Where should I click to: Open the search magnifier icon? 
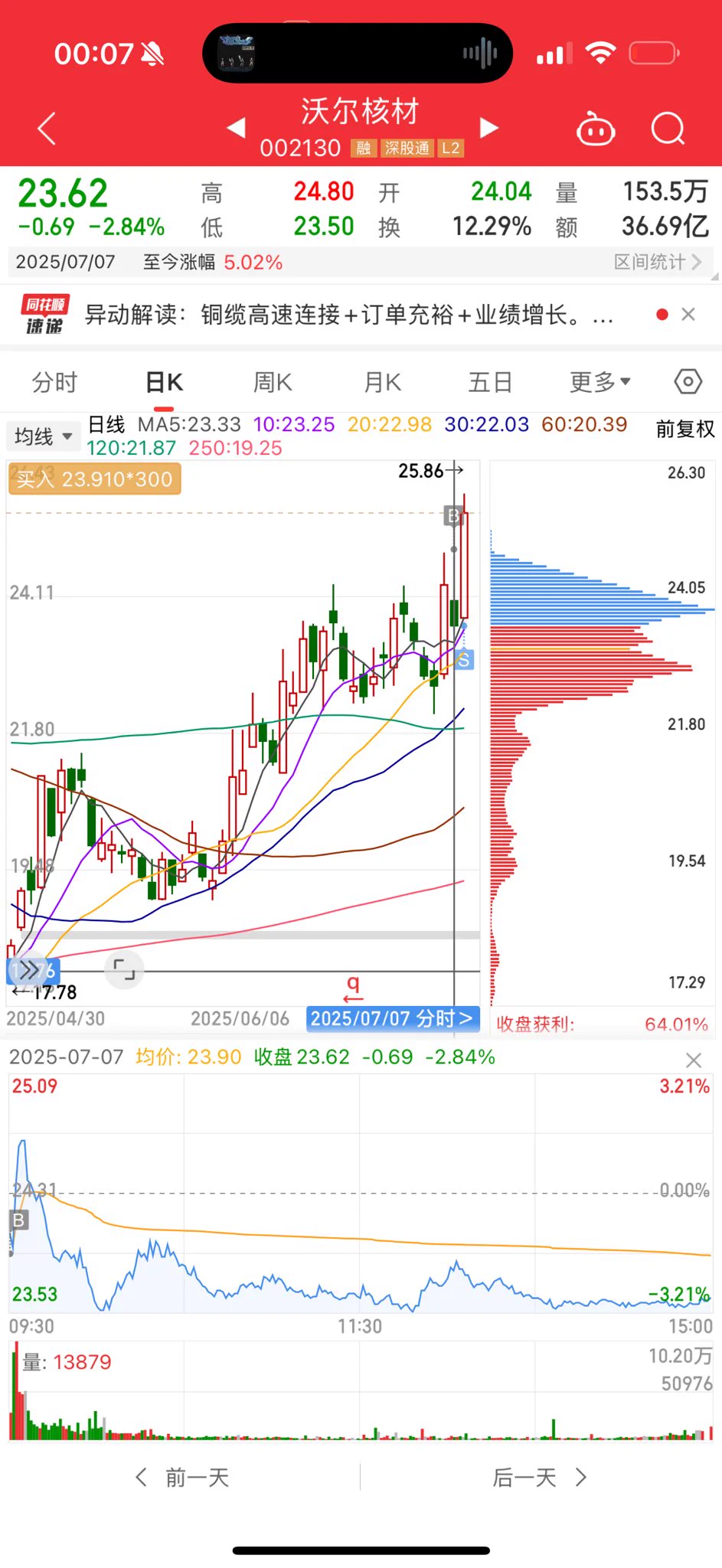pyautogui.click(x=668, y=129)
